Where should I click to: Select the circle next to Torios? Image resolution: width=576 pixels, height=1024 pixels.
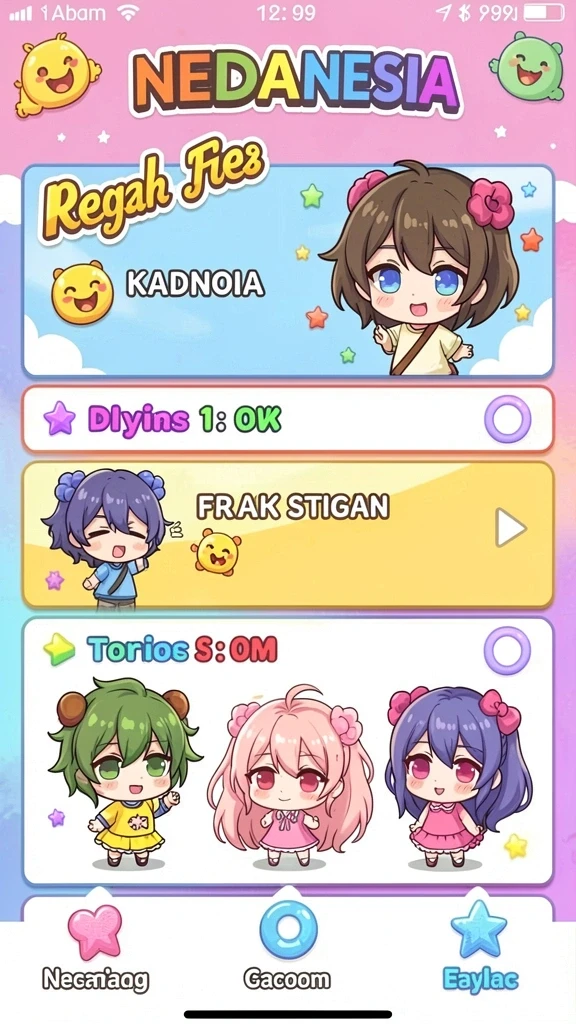(x=507, y=650)
